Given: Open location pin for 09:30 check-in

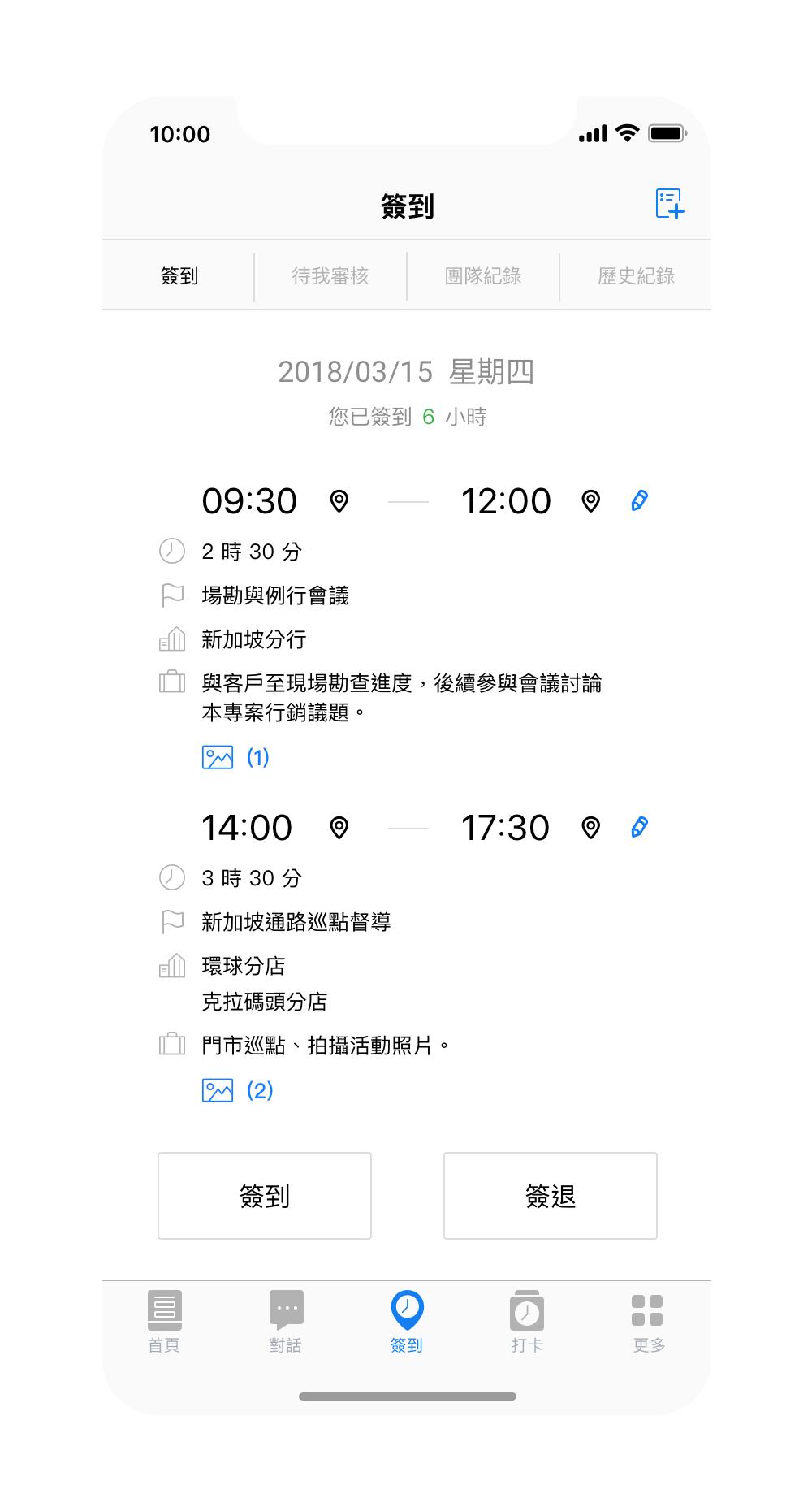Looking at the screenshot, I should click(339, 501).
